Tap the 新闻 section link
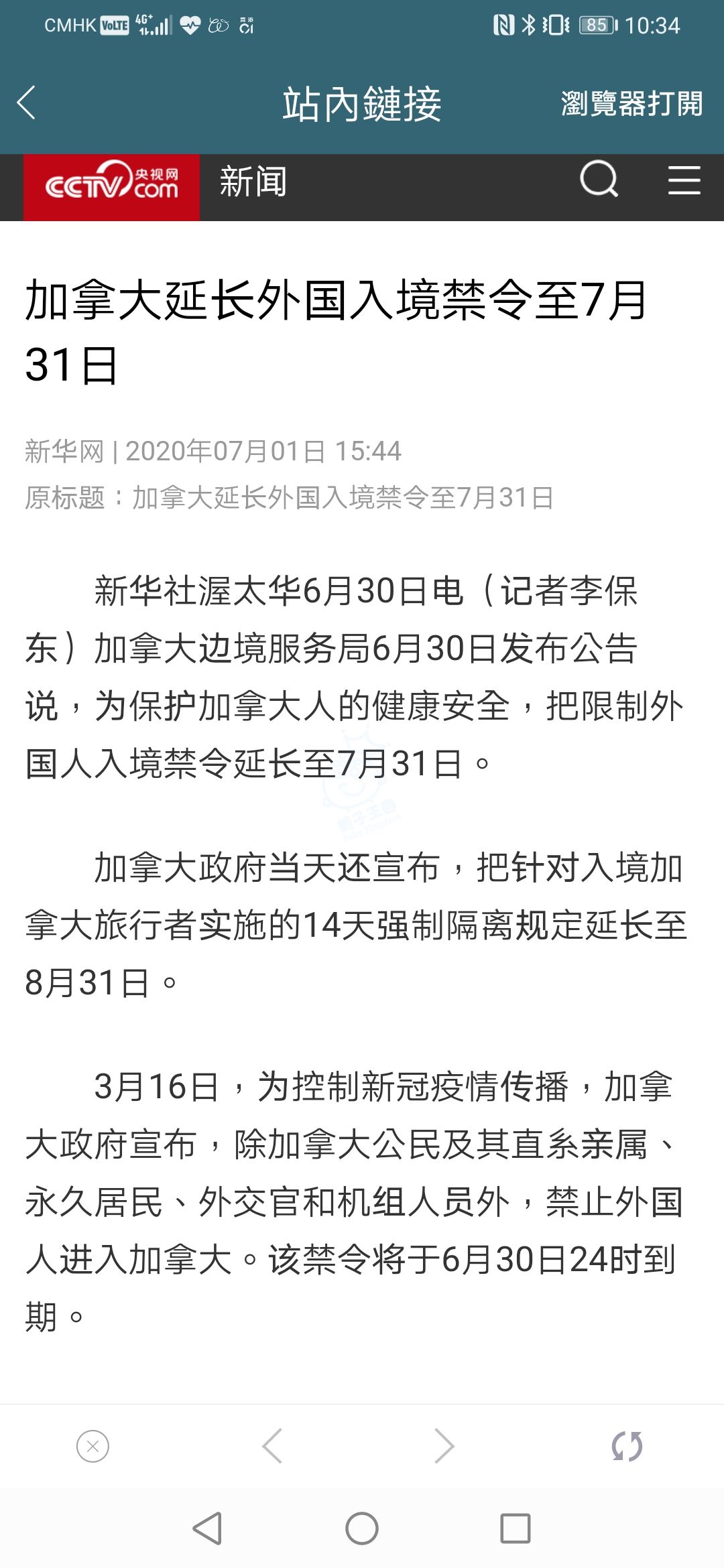 pos(253,182)
